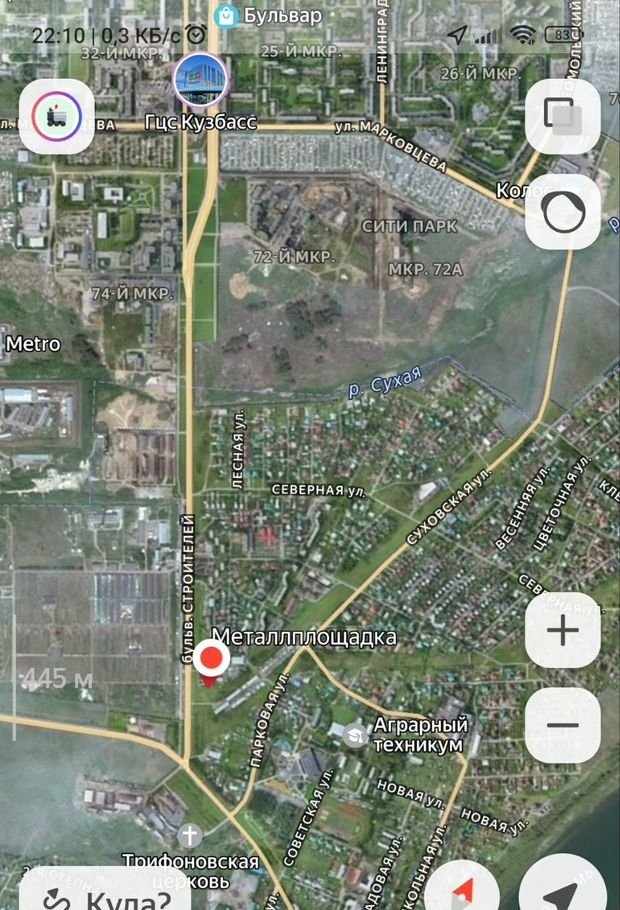Viewport: 620px width, 910px height.
Task: Center map on my location
Action: point(565,890)
